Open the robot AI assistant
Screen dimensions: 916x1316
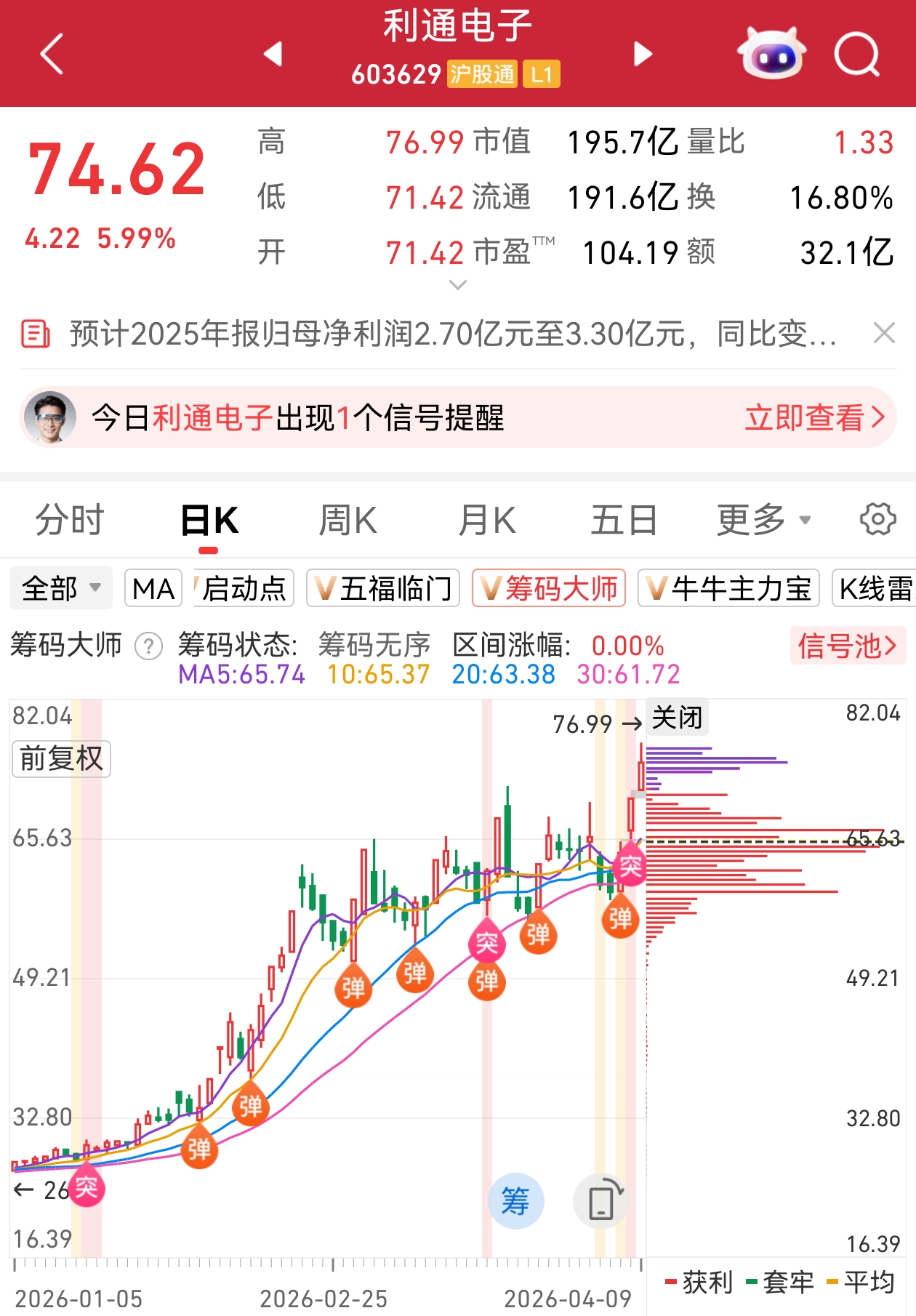tap(771, 55)
